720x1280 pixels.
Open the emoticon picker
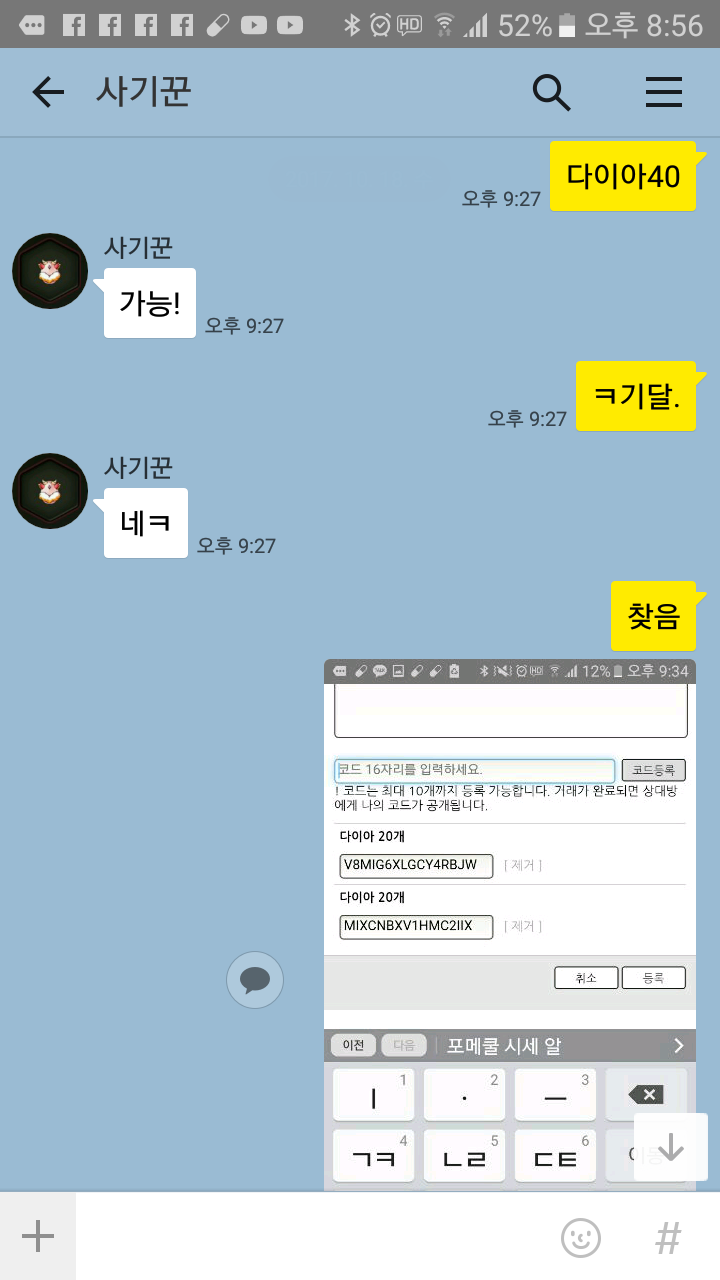pos(581,1238)
